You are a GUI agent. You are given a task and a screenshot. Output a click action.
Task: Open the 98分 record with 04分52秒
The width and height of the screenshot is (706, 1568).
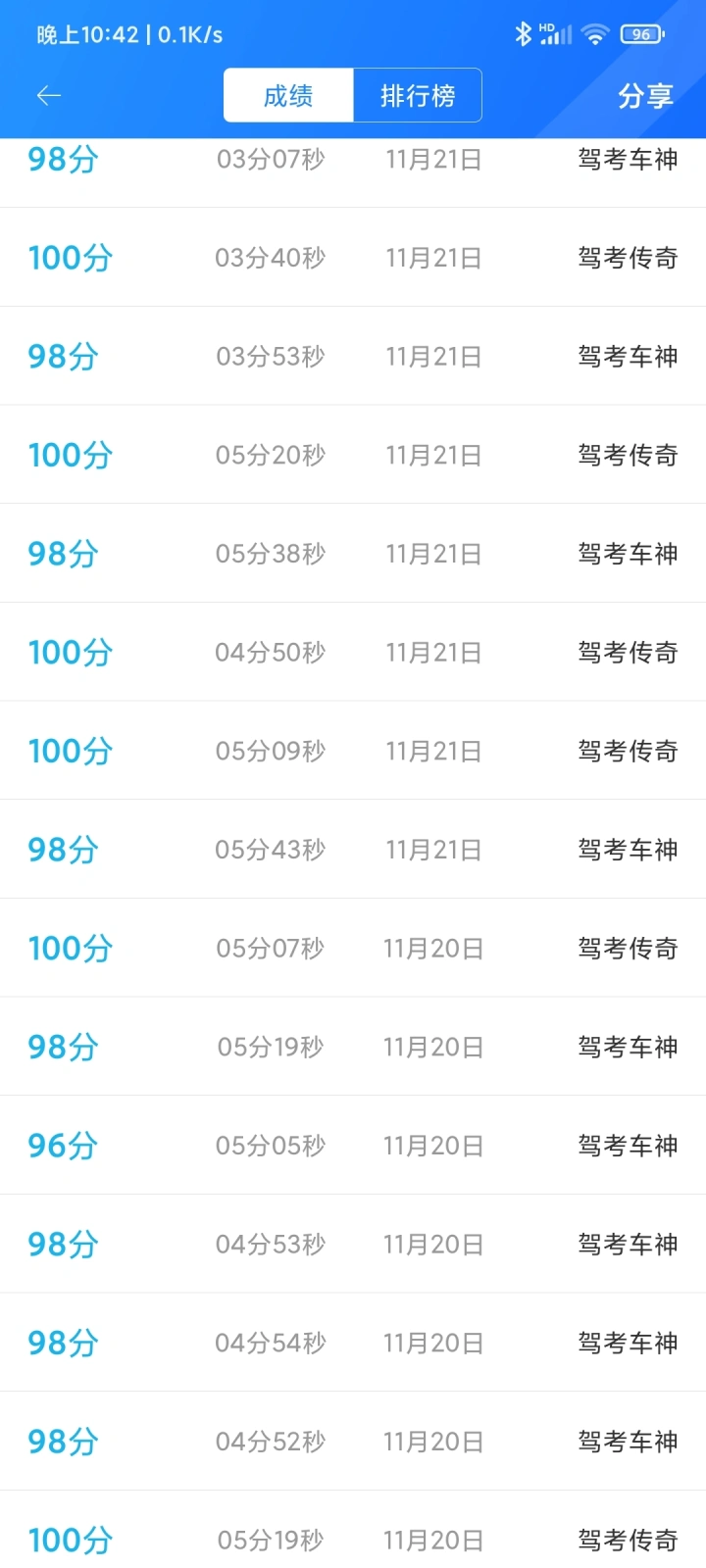click(353, 1442)
